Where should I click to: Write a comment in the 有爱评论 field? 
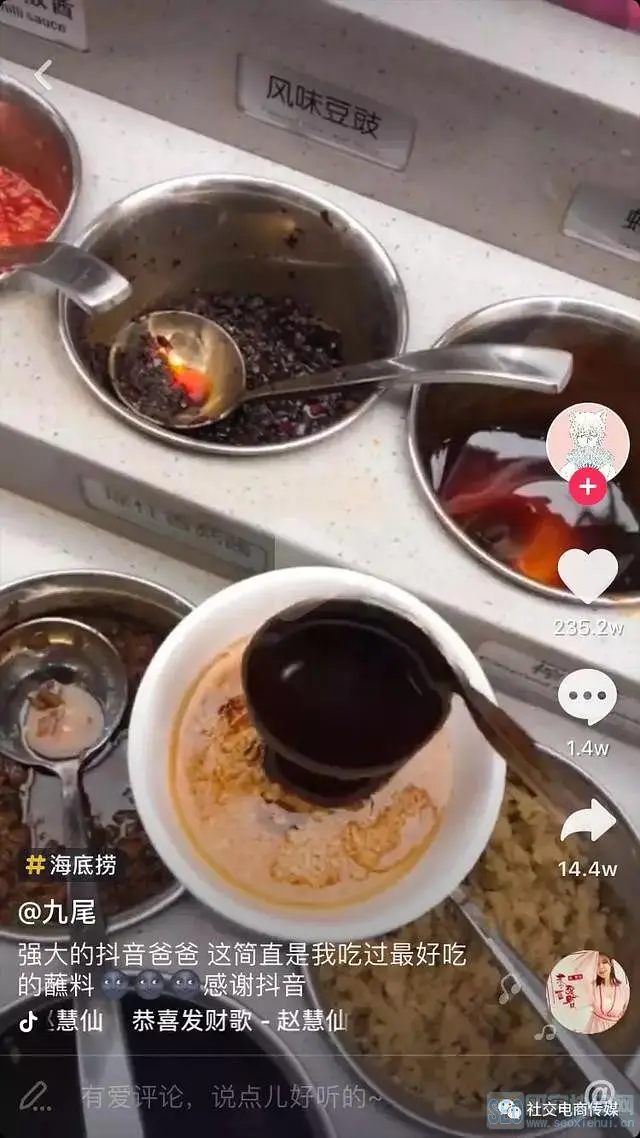click(x=230, y=1097)
